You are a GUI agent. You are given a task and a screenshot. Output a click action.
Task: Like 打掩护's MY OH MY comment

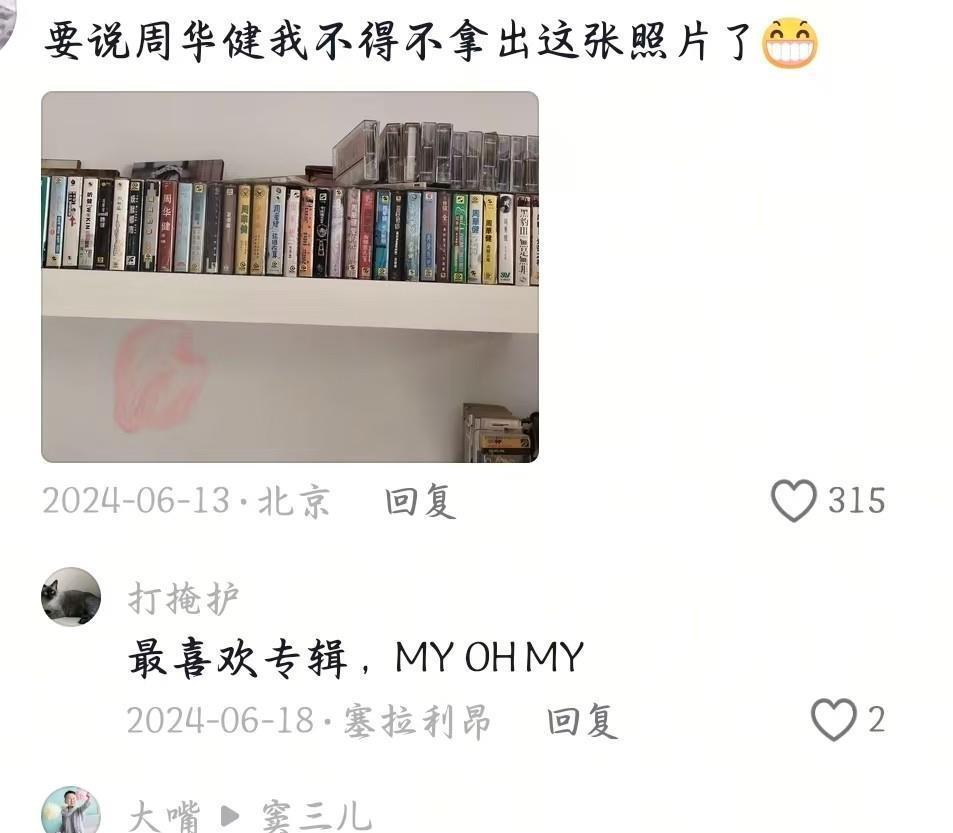(x=833, y=720)
